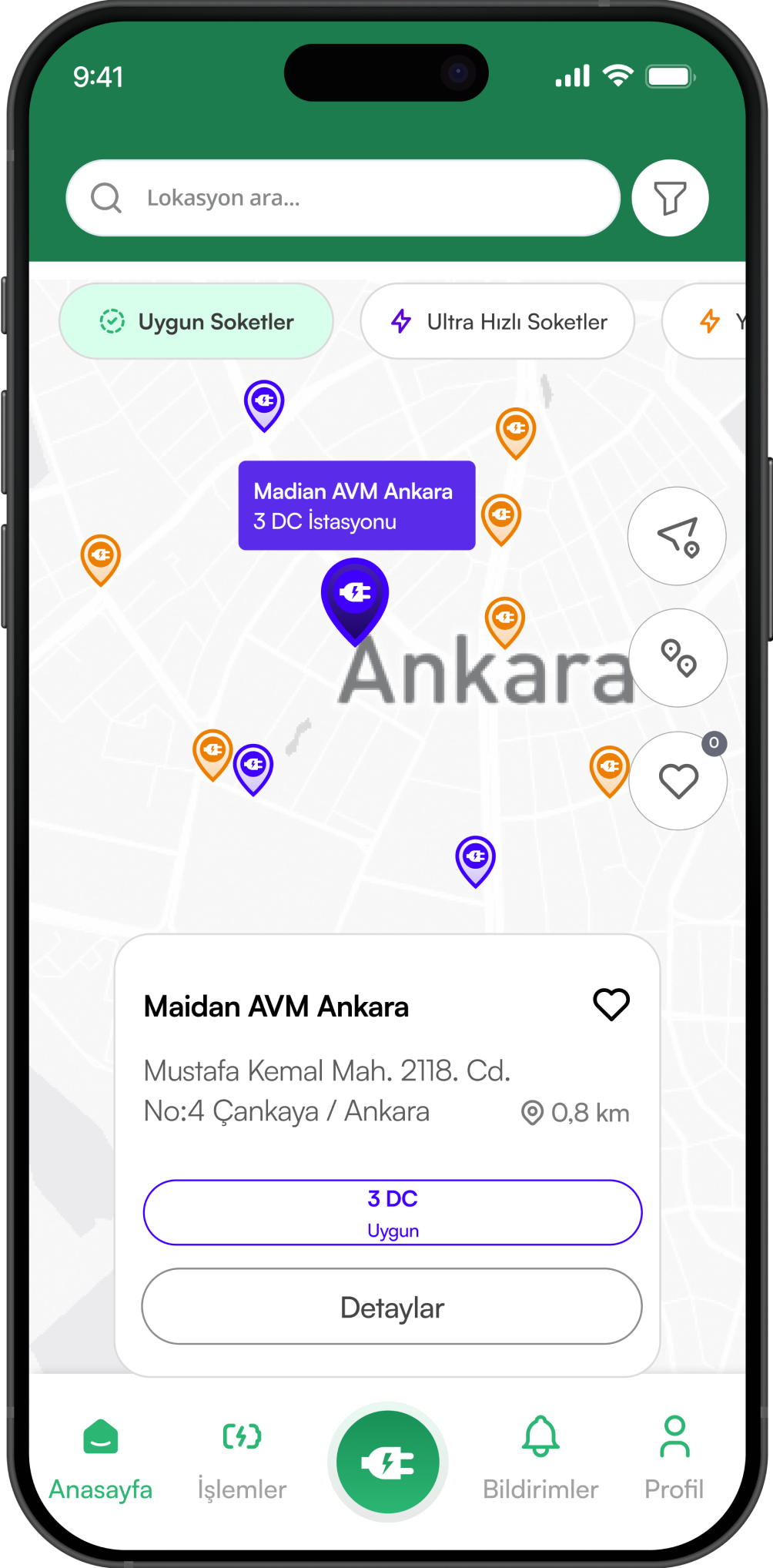This screenshot has height=1568, width=773.
Task: Select the Ultra Hızlı Soketler chip
Action: click(x=497, y=321)
